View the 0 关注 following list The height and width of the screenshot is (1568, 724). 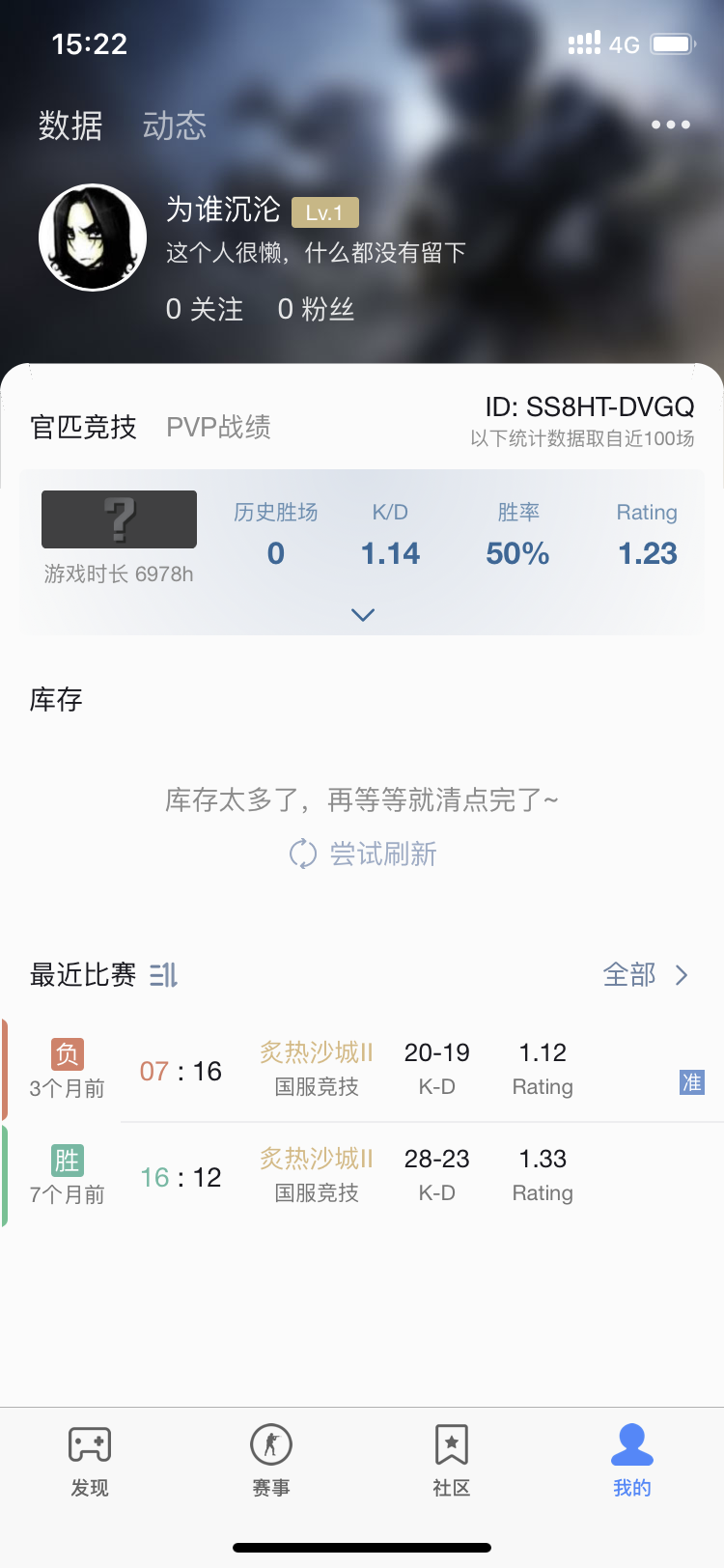pyautogui.click(x=205, y=309)
